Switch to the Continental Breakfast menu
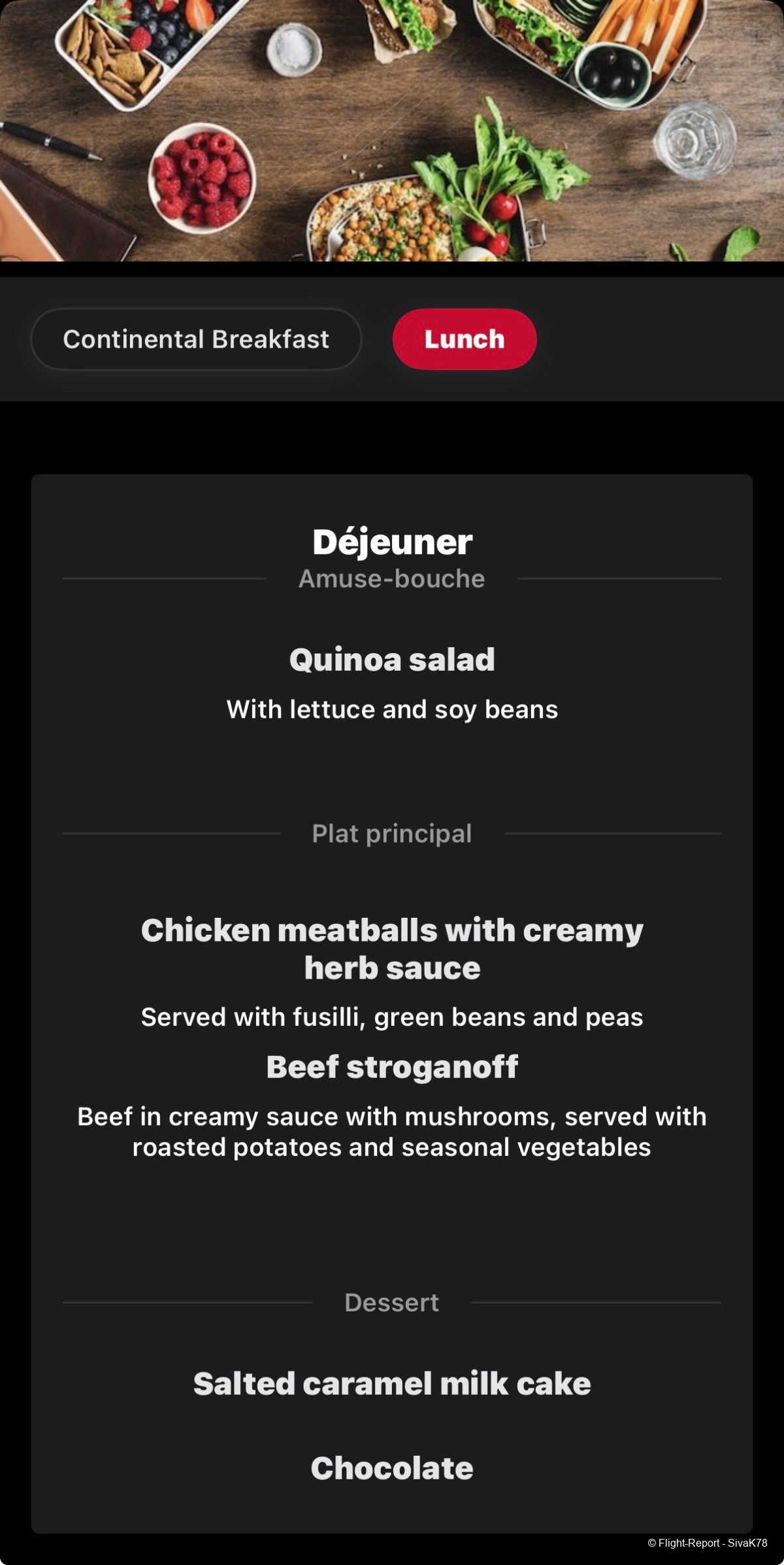Screen dimensions: 784x1565 (196, 339)
